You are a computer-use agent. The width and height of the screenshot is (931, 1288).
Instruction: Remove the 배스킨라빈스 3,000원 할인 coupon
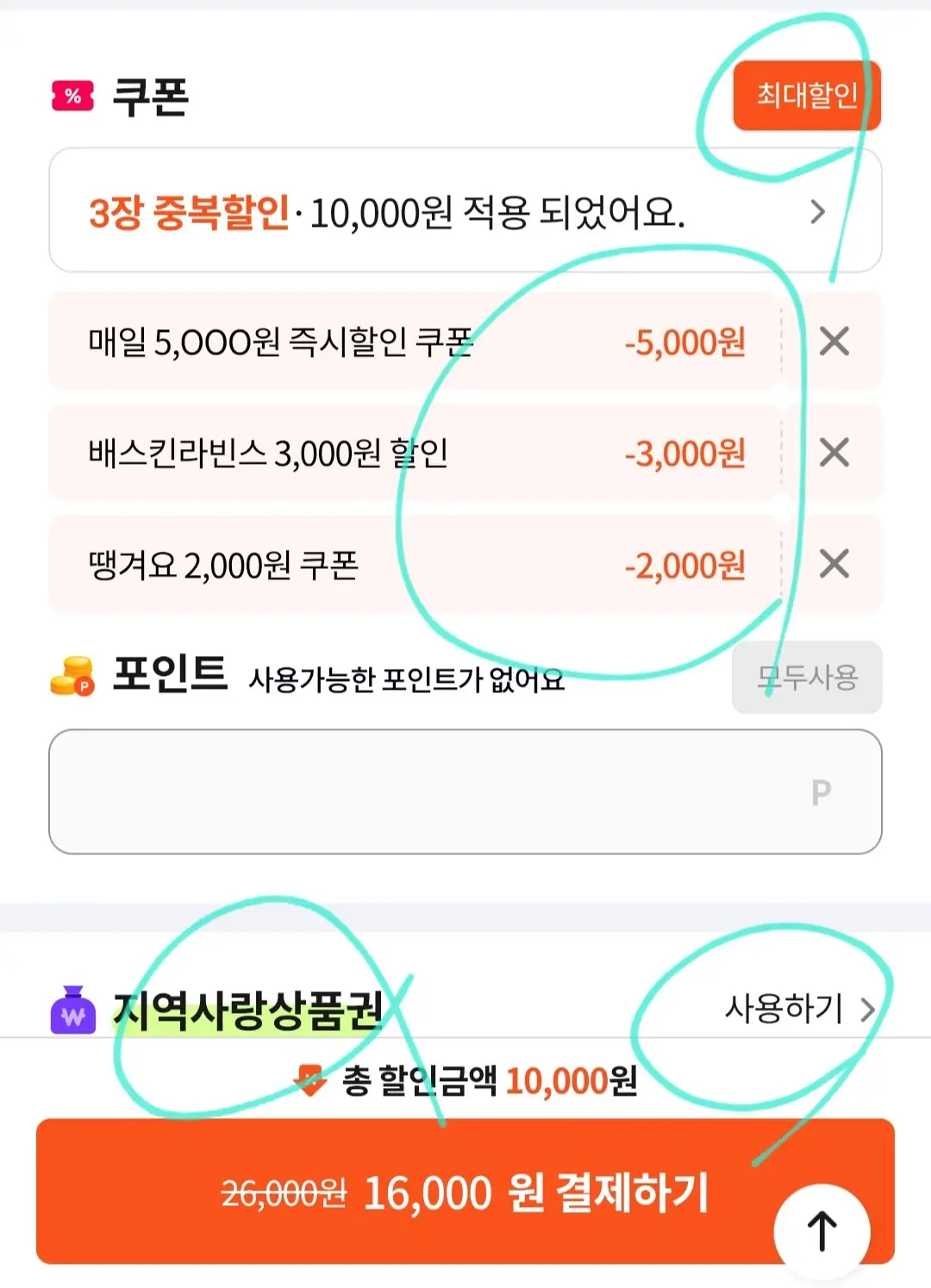(834, 453)
